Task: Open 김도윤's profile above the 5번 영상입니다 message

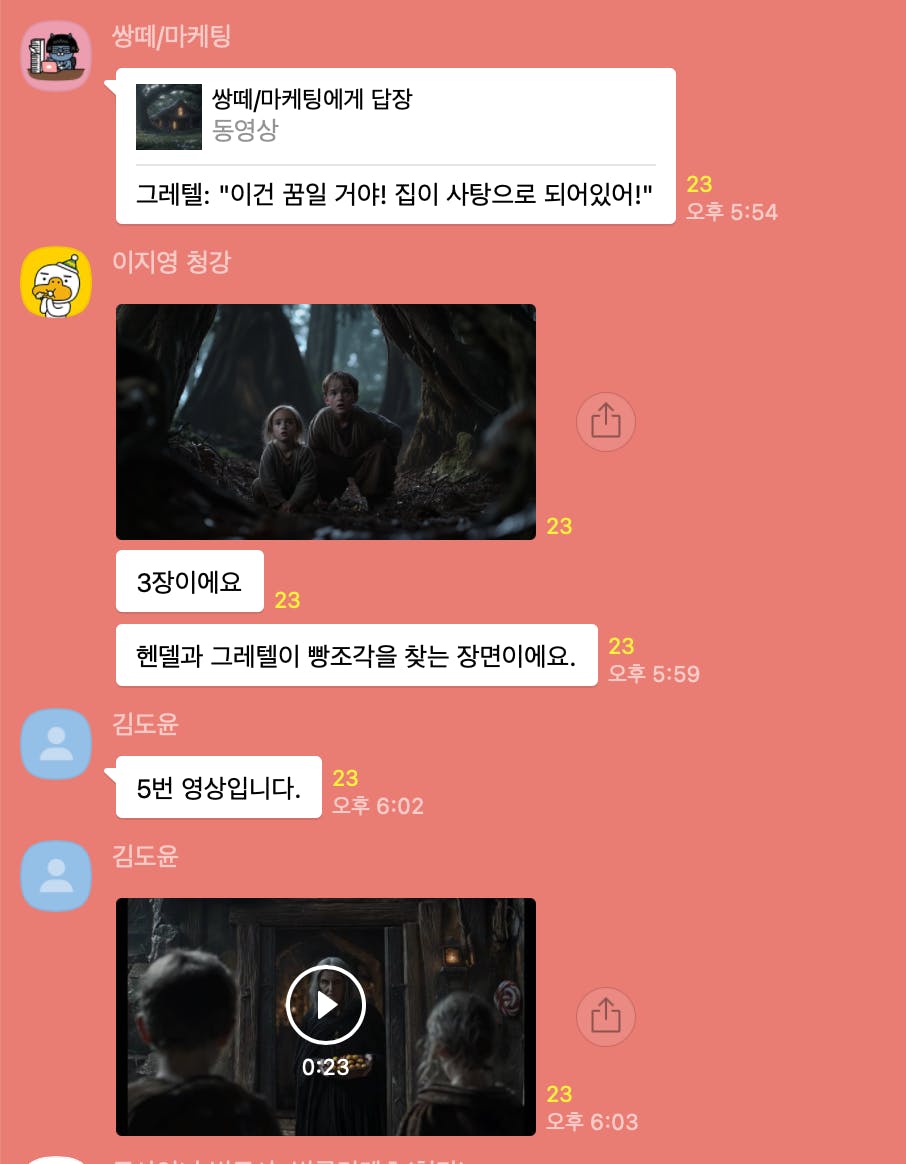Action: point(56,743)
